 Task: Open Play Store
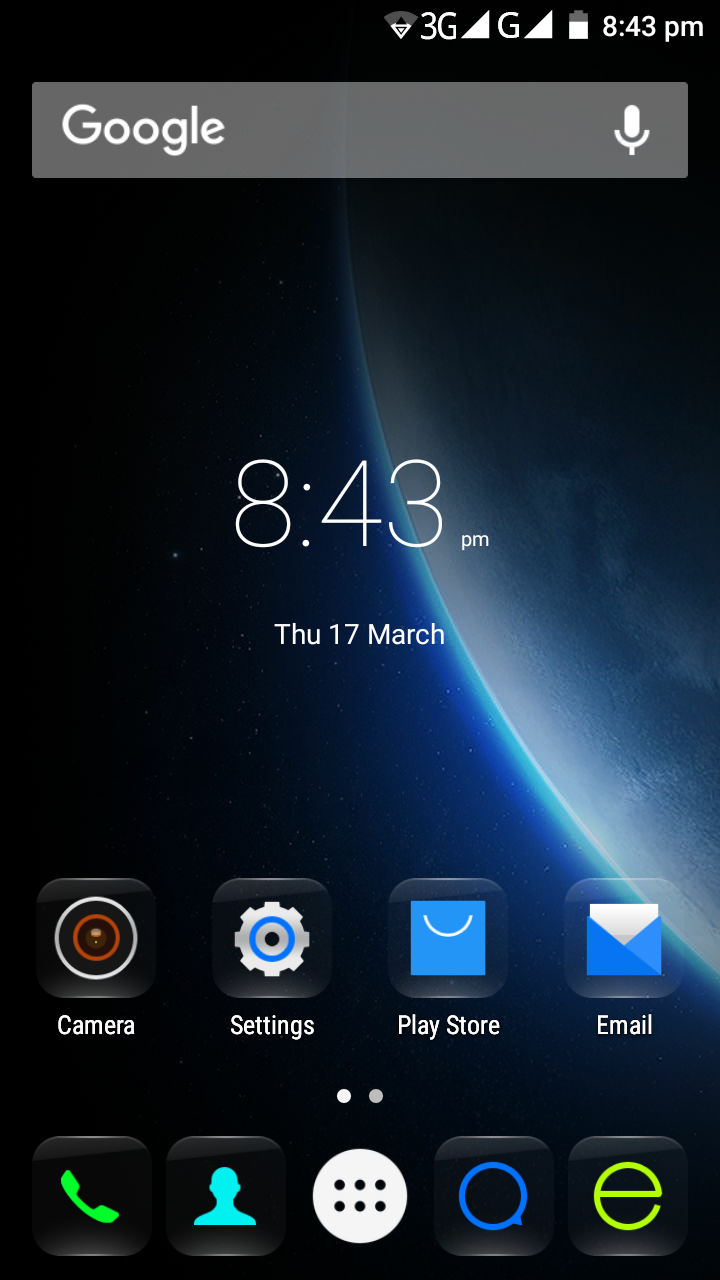coord(448,938)
